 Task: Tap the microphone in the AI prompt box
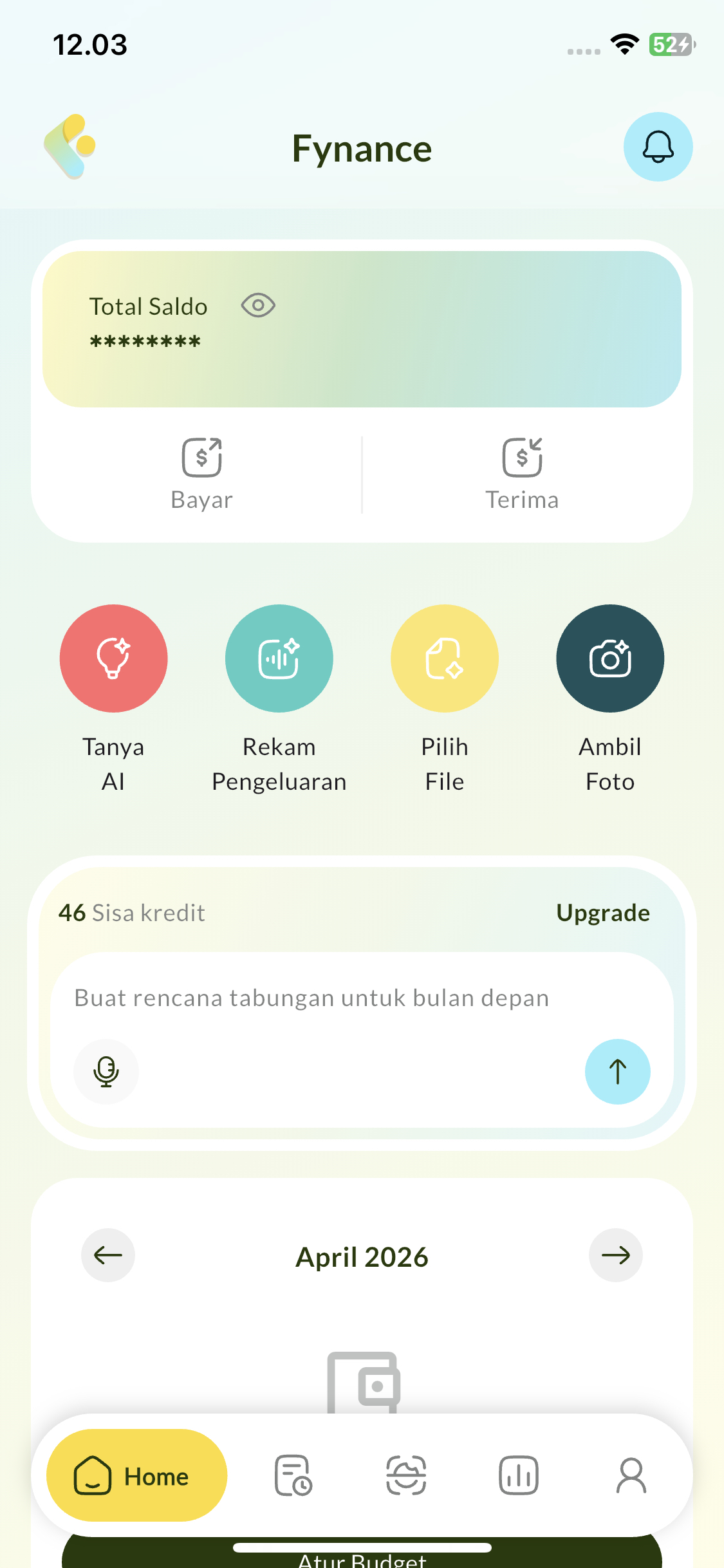pyautogui.click(x=105, y=1071)
